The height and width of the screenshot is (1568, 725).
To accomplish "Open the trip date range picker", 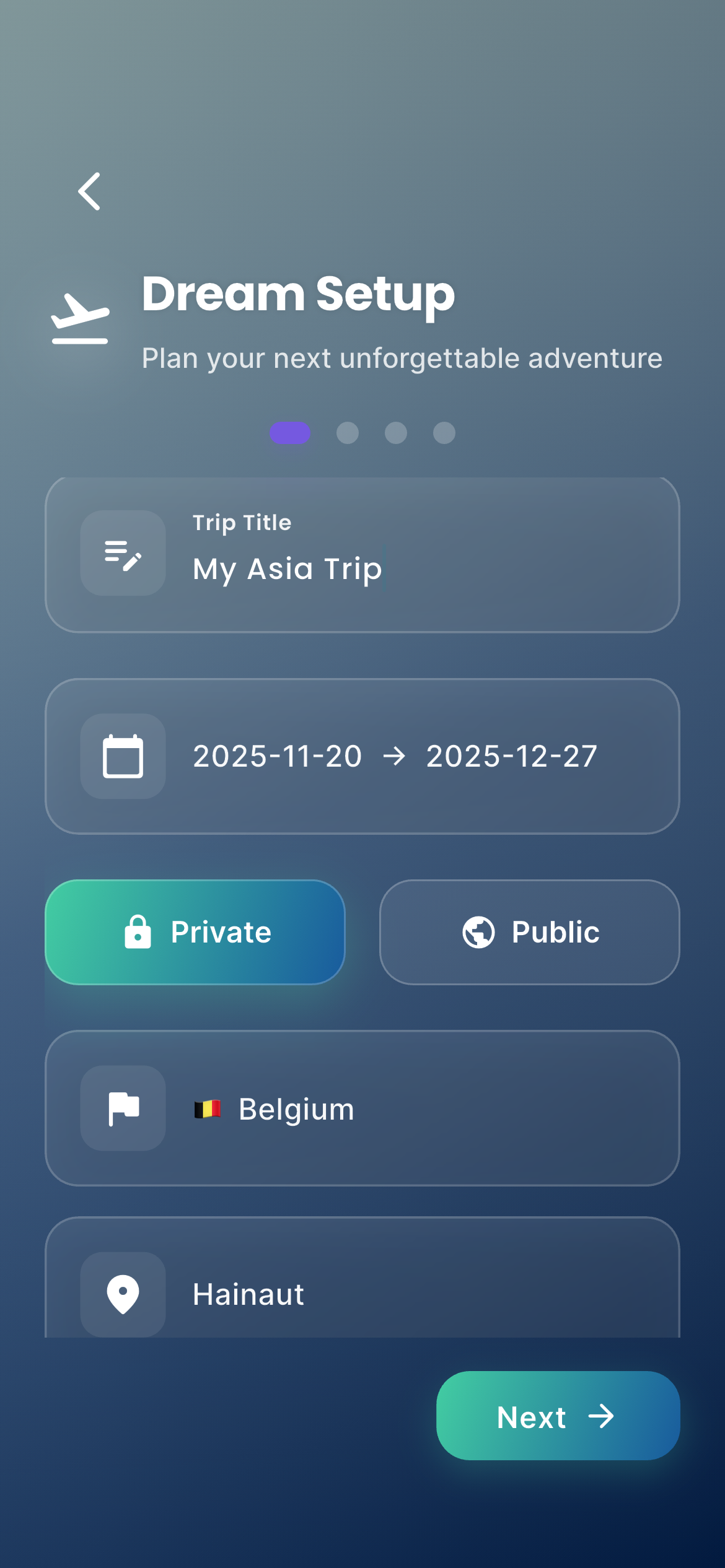I will coord(362,756).
